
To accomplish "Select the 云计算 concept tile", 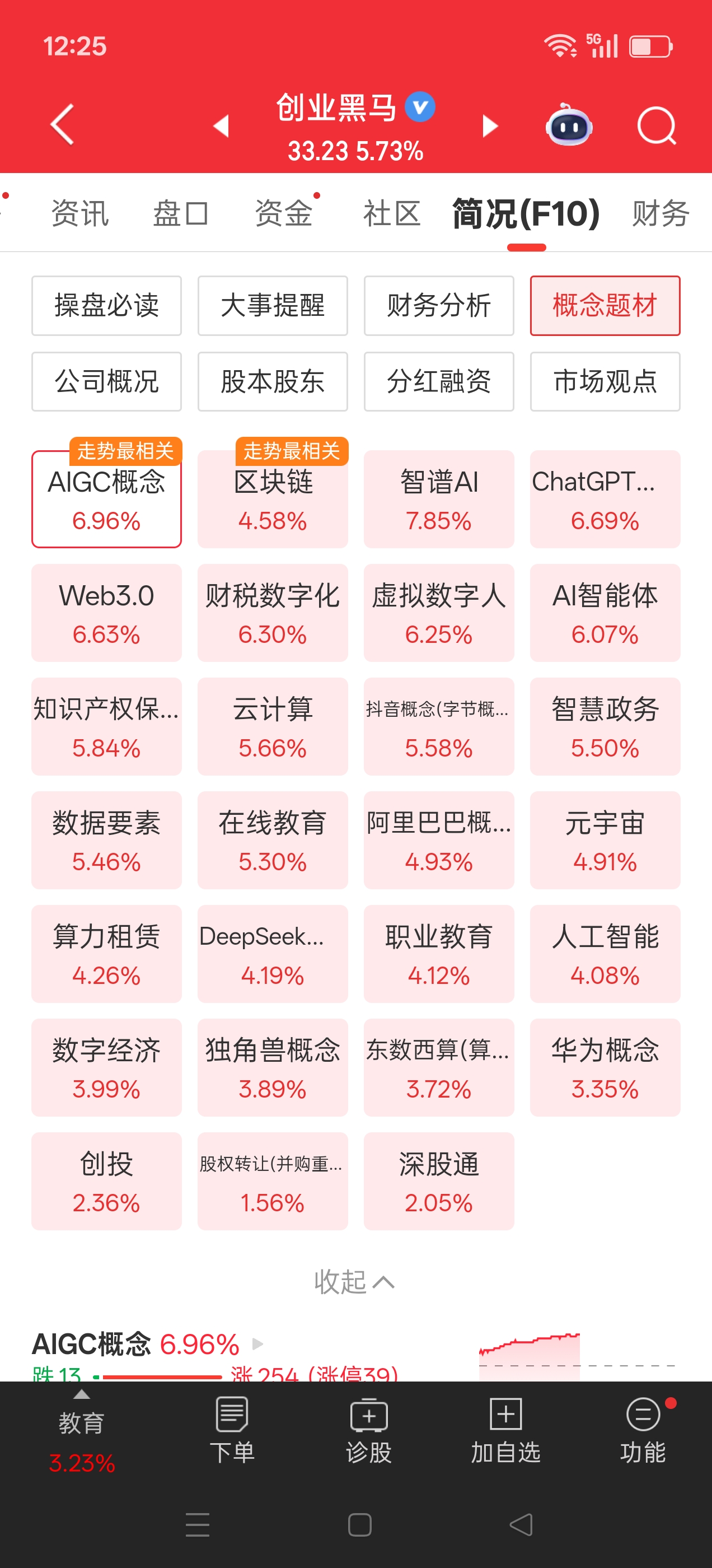I will pos(273,726).
